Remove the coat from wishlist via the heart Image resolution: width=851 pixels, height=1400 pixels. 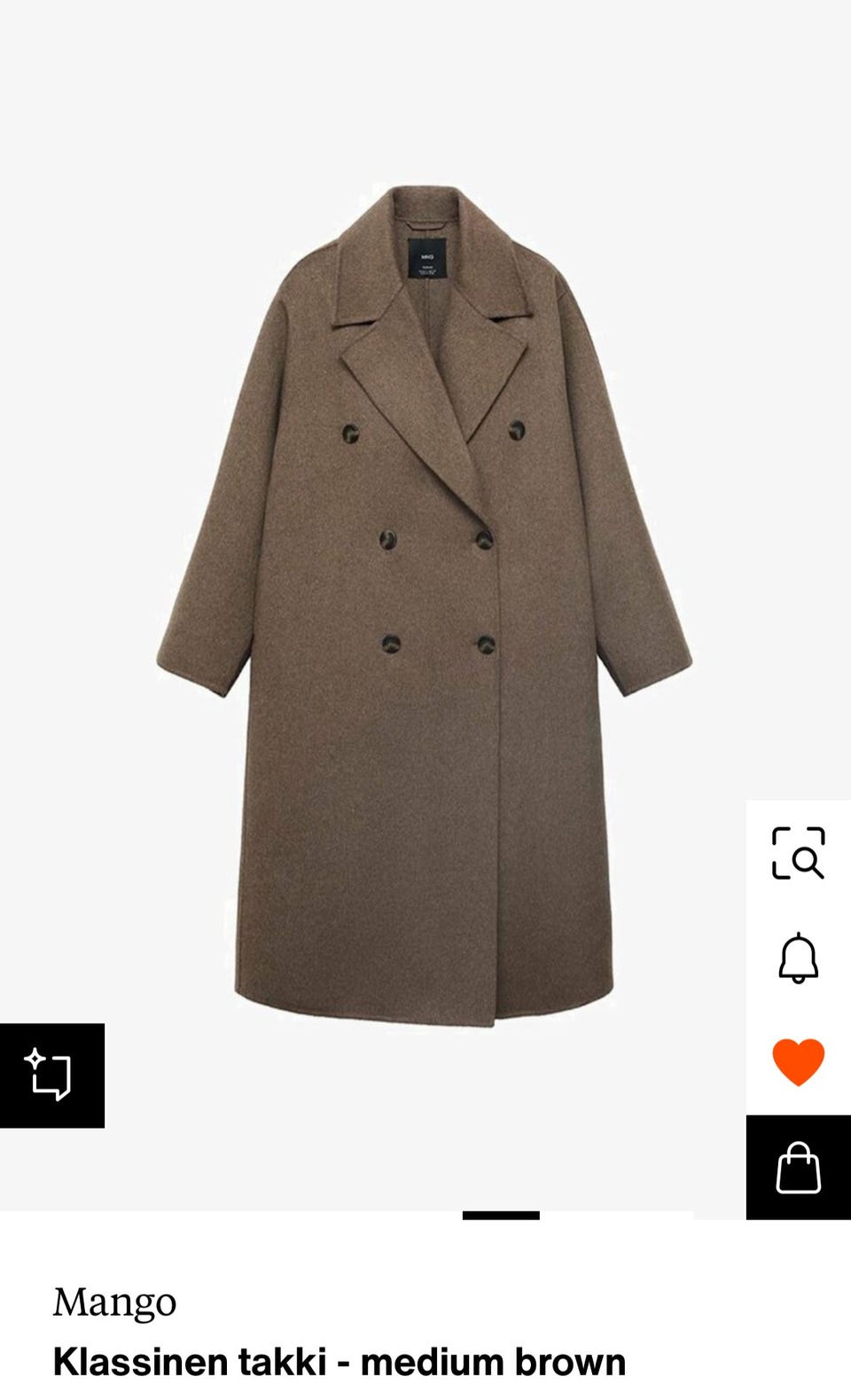798,1061
